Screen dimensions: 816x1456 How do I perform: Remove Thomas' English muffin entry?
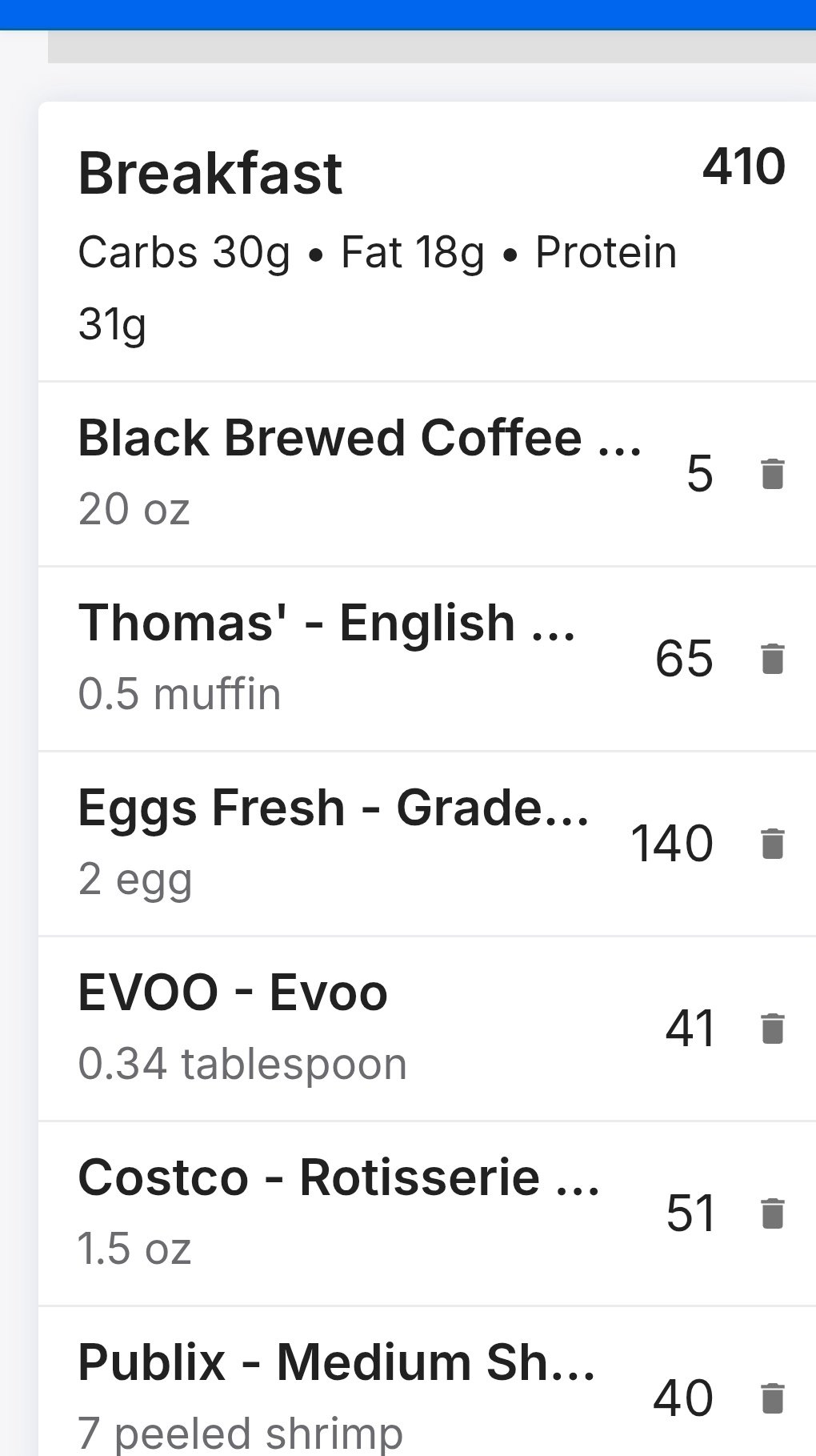(x=772, y=659)
